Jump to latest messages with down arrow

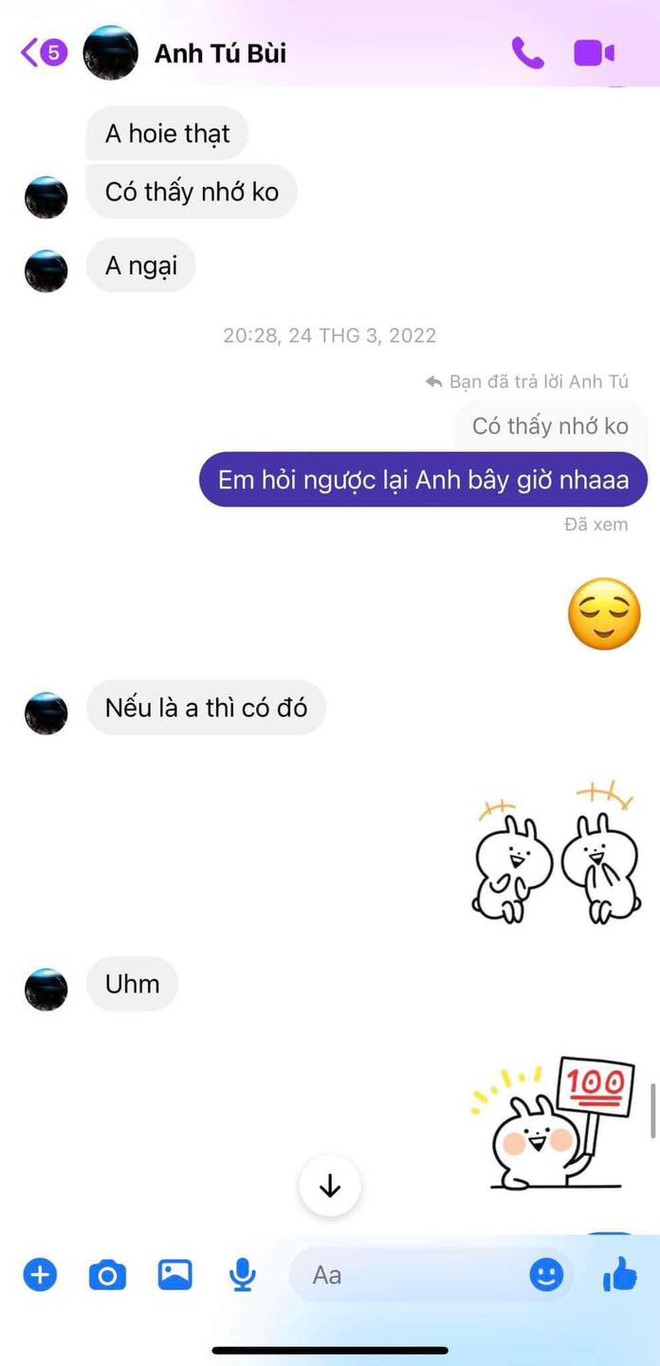coord(330,1186)
